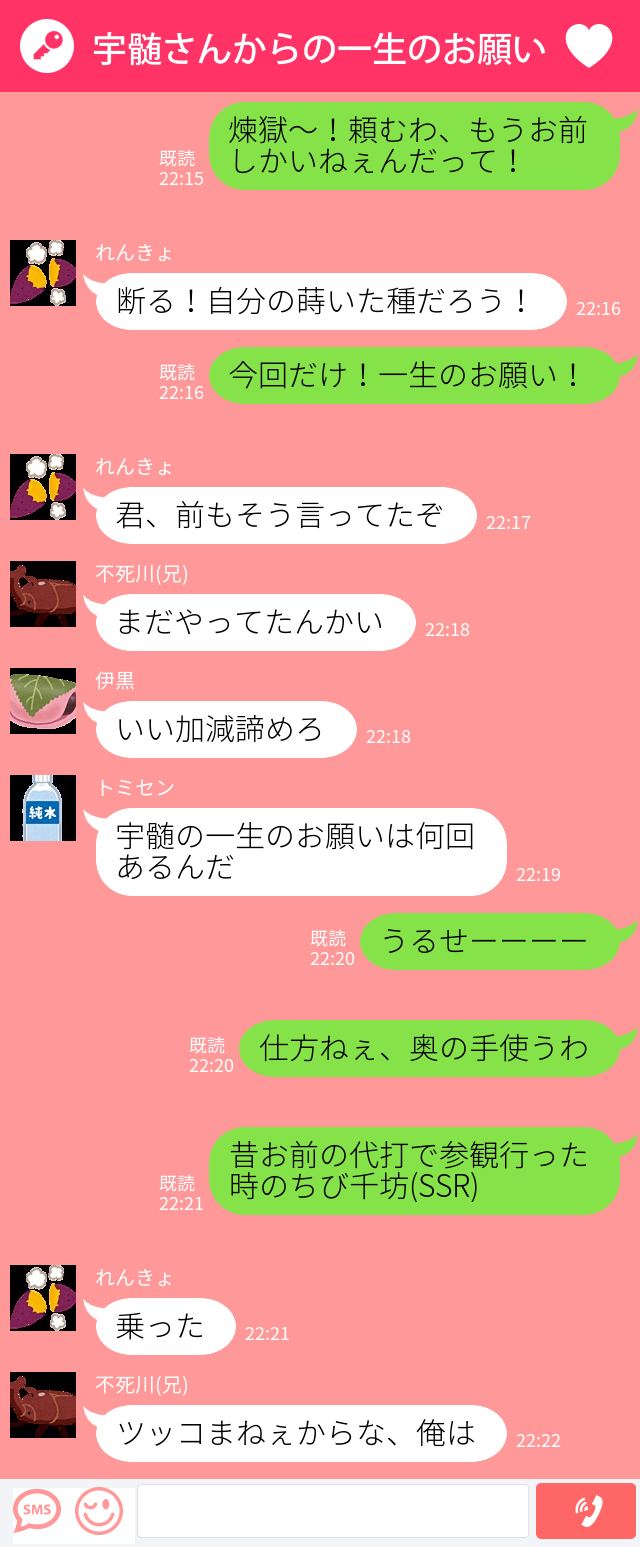This screenshot has width=640, height=1547.
Task: Open the winking emoji picker
Action: point(99,1510)
